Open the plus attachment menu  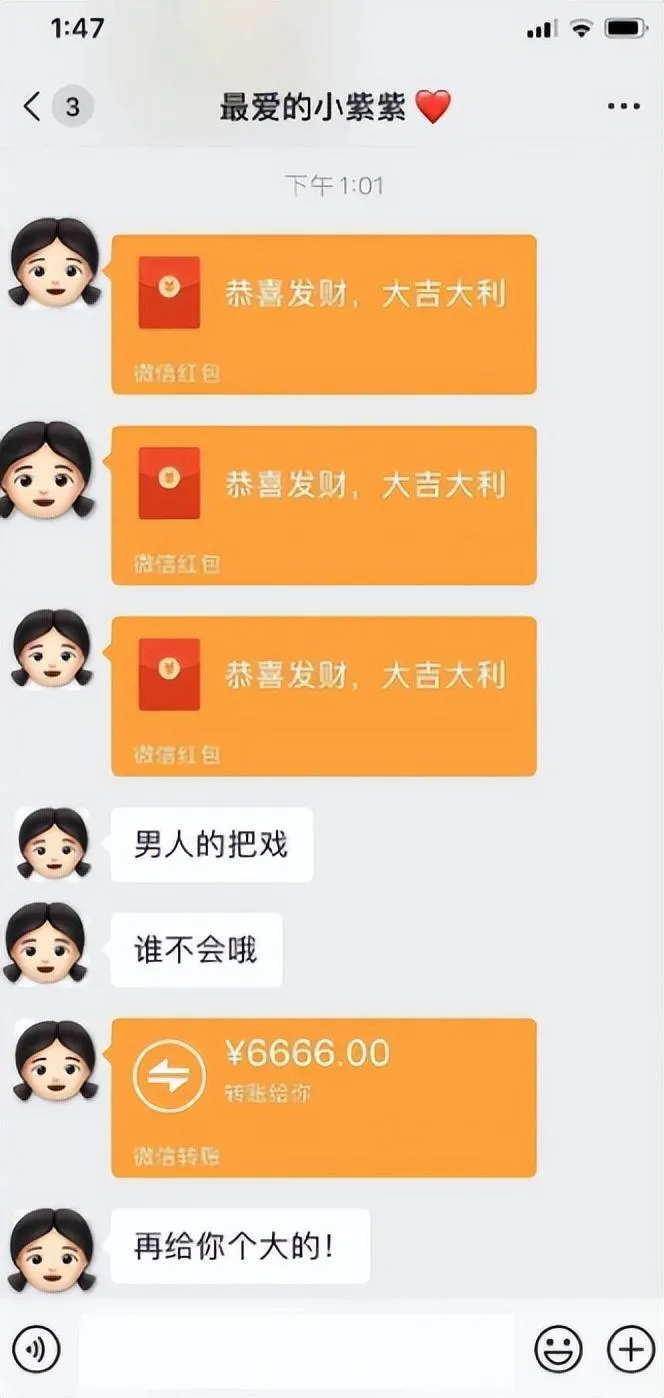click(x=631, y=1350)
